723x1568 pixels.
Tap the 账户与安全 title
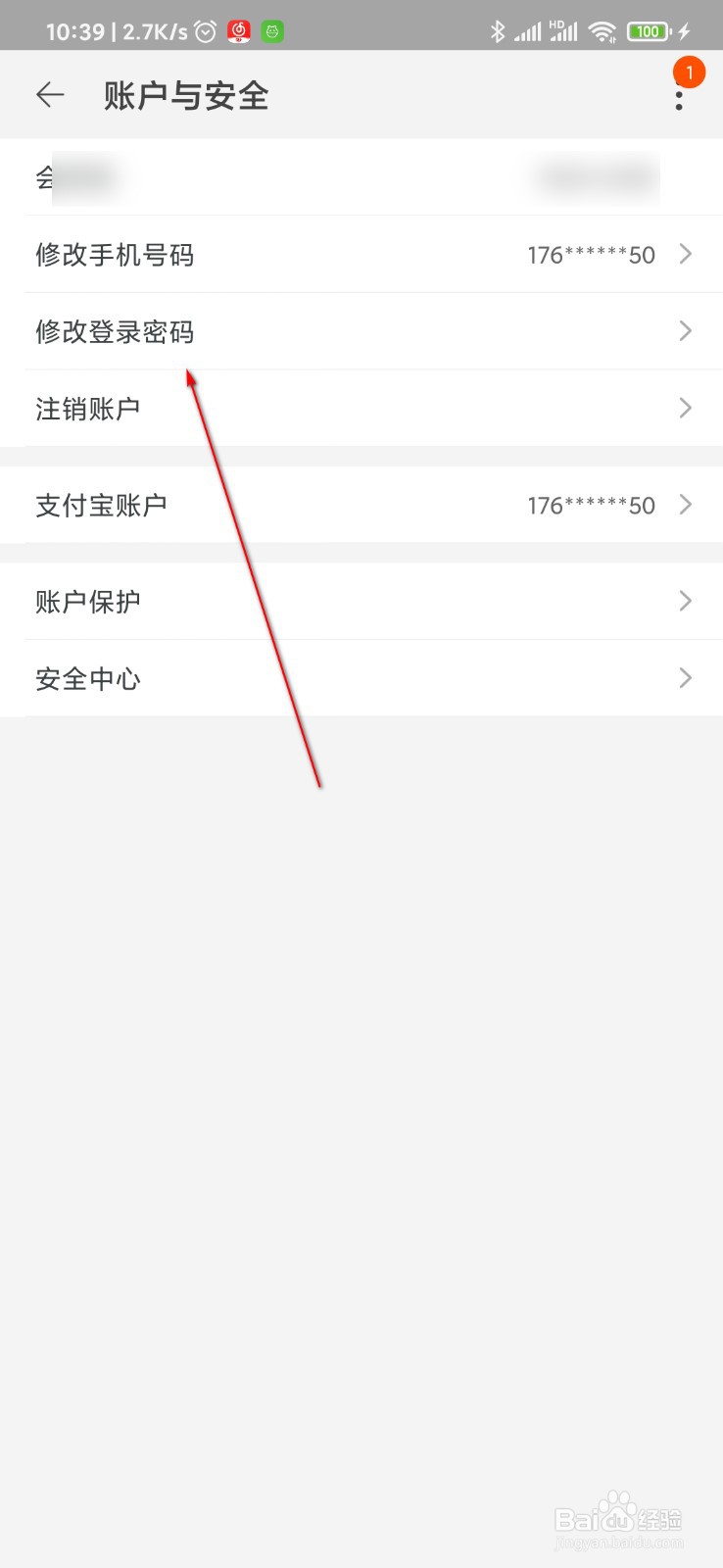point(185,94)
